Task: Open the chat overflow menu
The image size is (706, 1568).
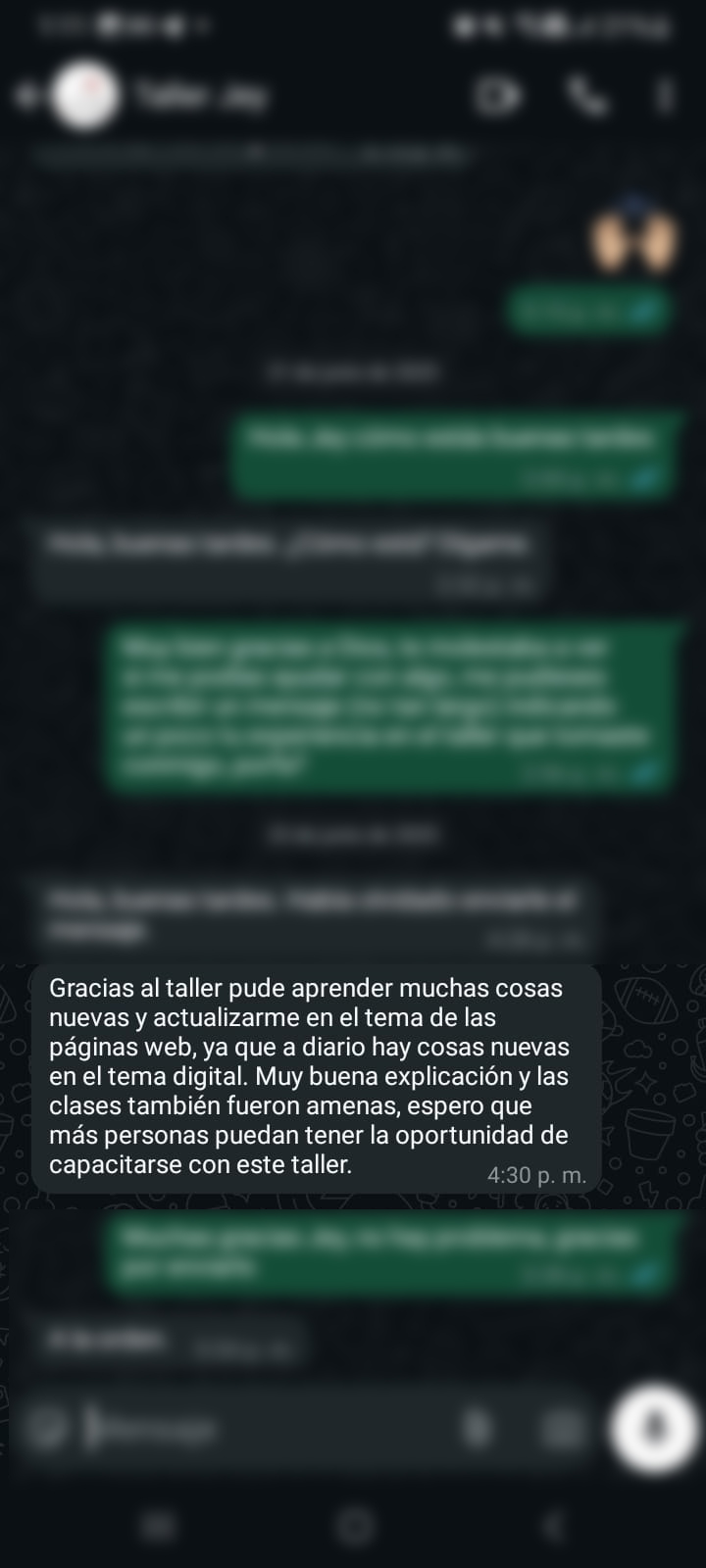Action: pyautogui.click(x=666, y=96)
